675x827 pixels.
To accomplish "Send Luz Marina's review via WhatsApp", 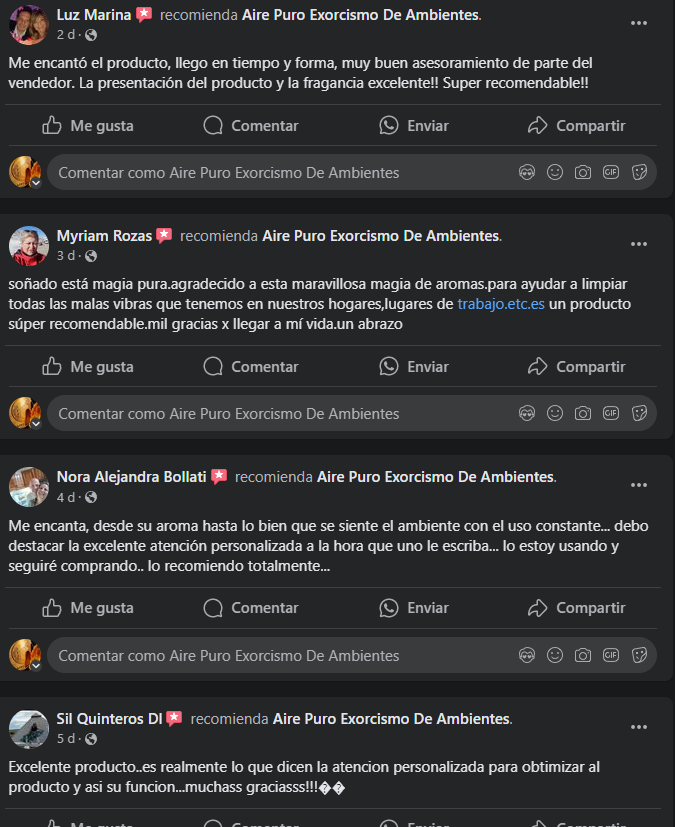I will (x=414, y=126).
